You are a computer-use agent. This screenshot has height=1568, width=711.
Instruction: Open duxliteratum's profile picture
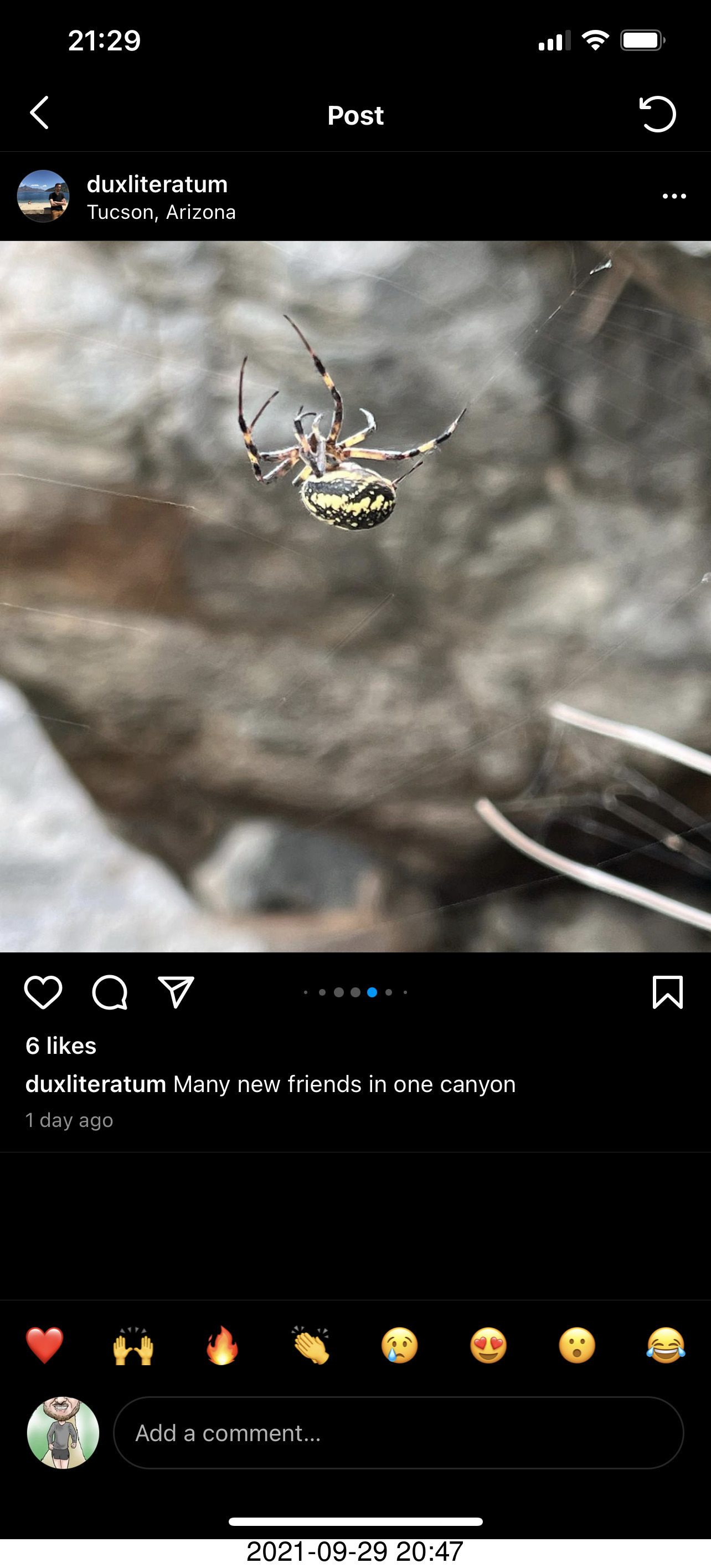(43, 196)
